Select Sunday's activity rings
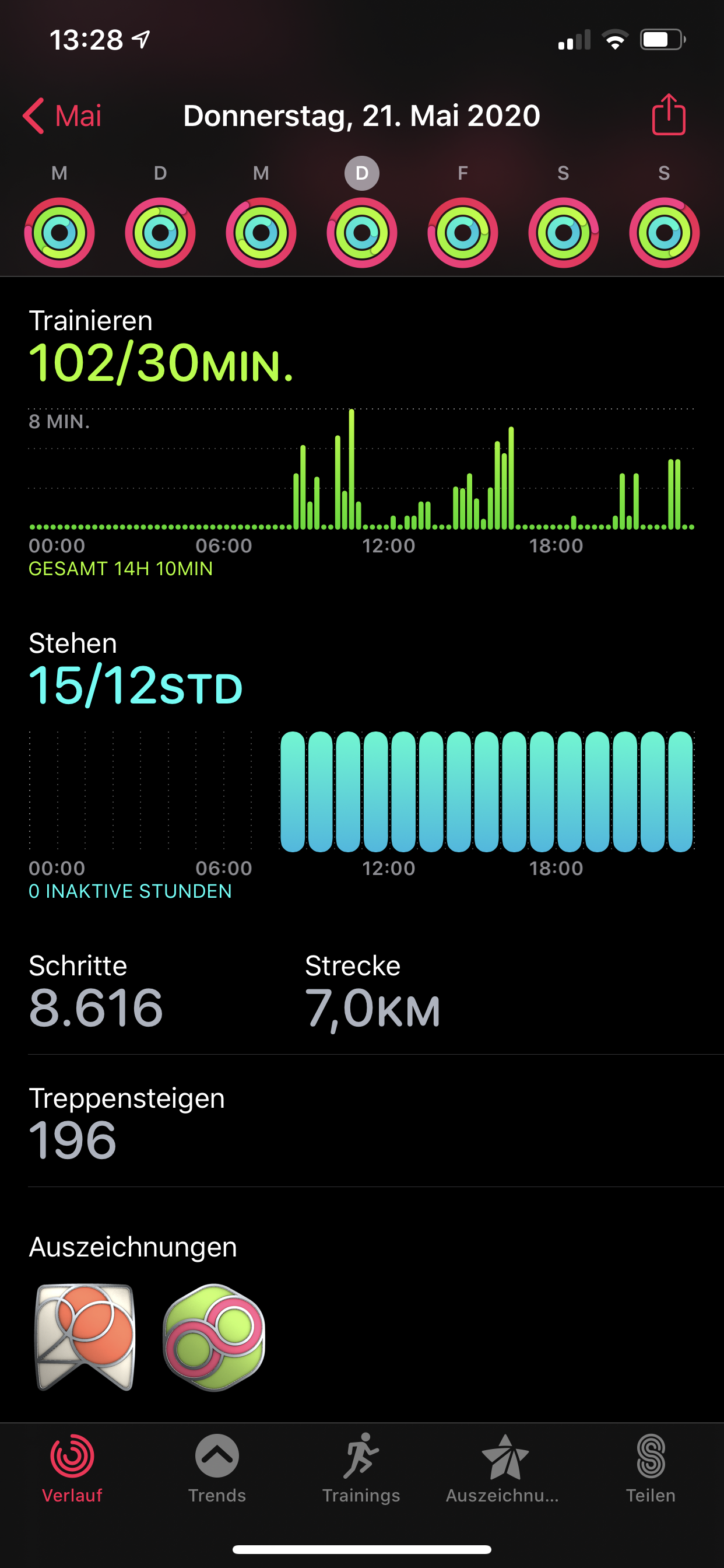Image resolution: width=724 pixels, height=1568 pixels. (x=664, y=233)
